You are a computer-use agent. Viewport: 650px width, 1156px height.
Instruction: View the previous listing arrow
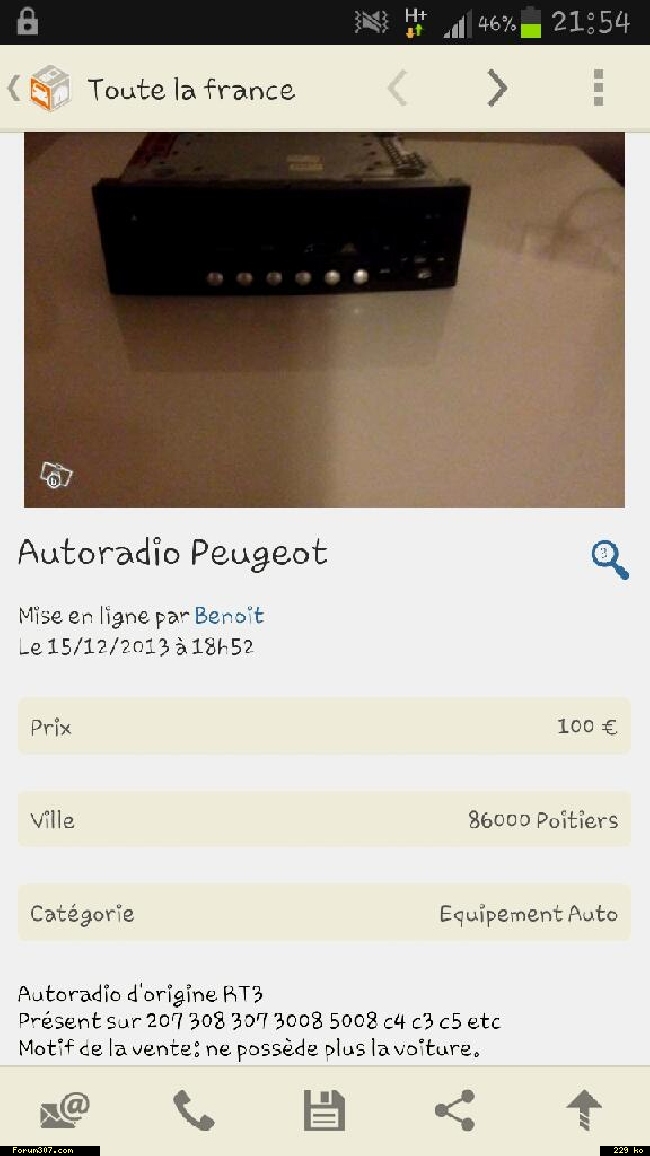click(397, 88)
